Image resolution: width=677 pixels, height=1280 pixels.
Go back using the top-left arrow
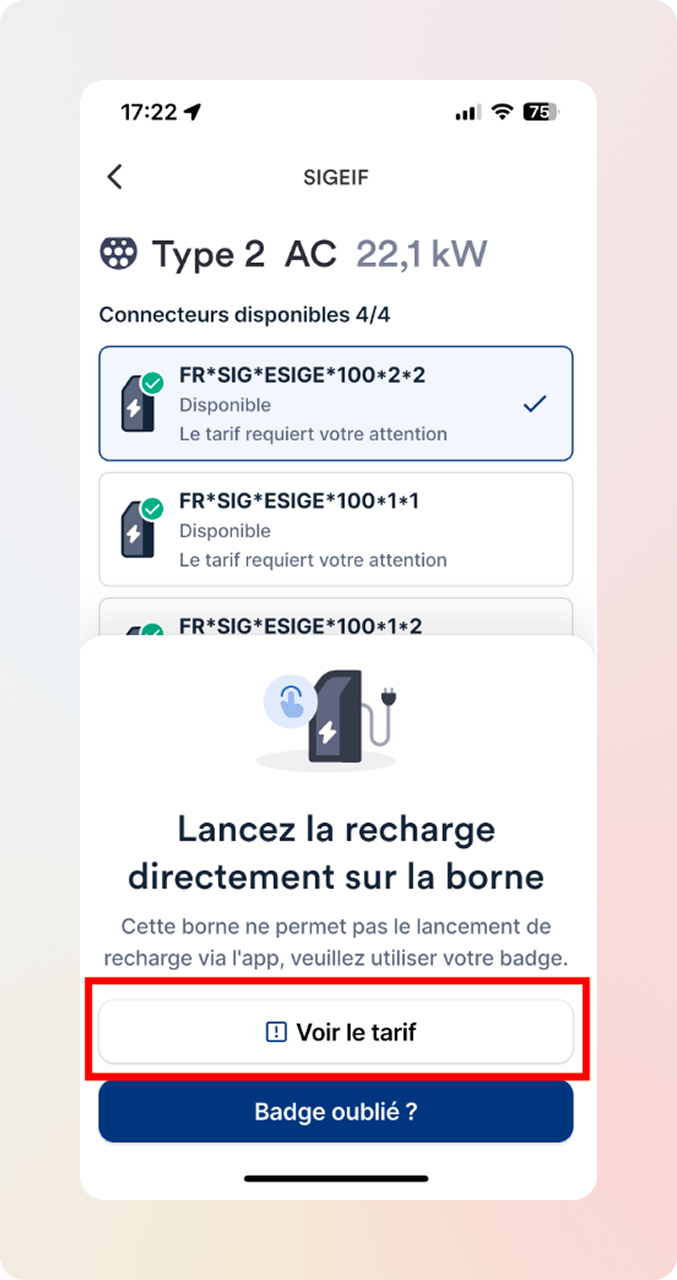click(x=115, y=177)
